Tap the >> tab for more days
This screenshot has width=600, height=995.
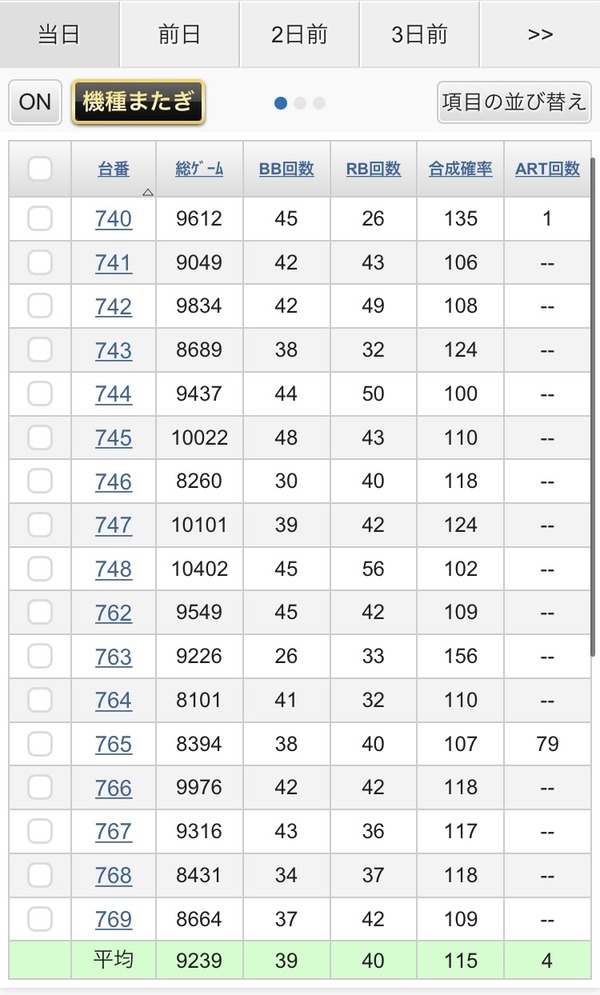pos(540,34)
